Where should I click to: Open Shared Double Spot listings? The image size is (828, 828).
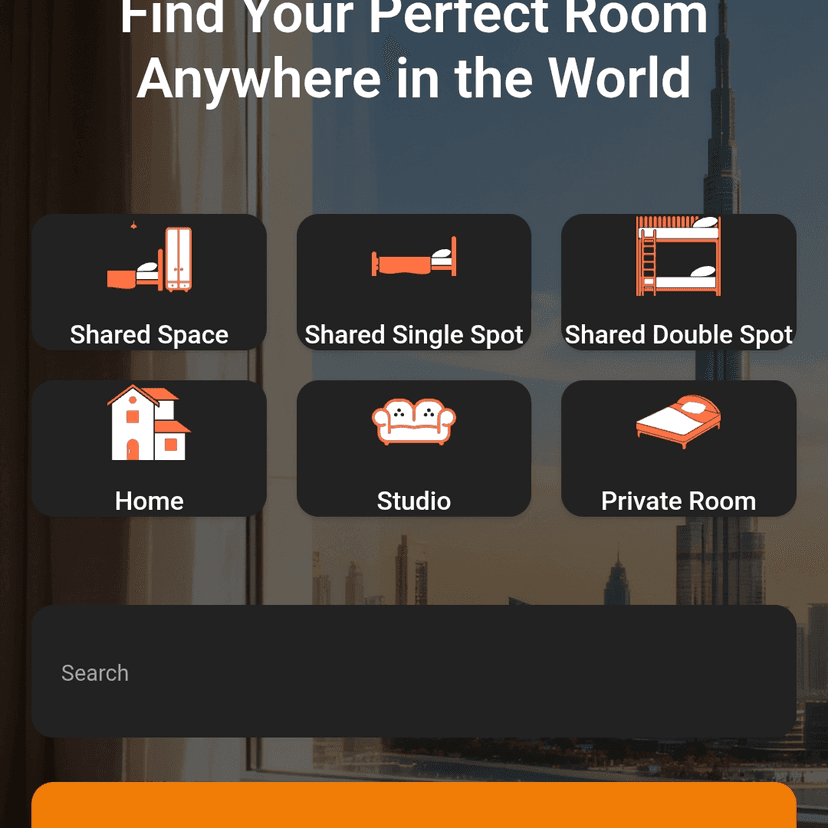point(678,282)
